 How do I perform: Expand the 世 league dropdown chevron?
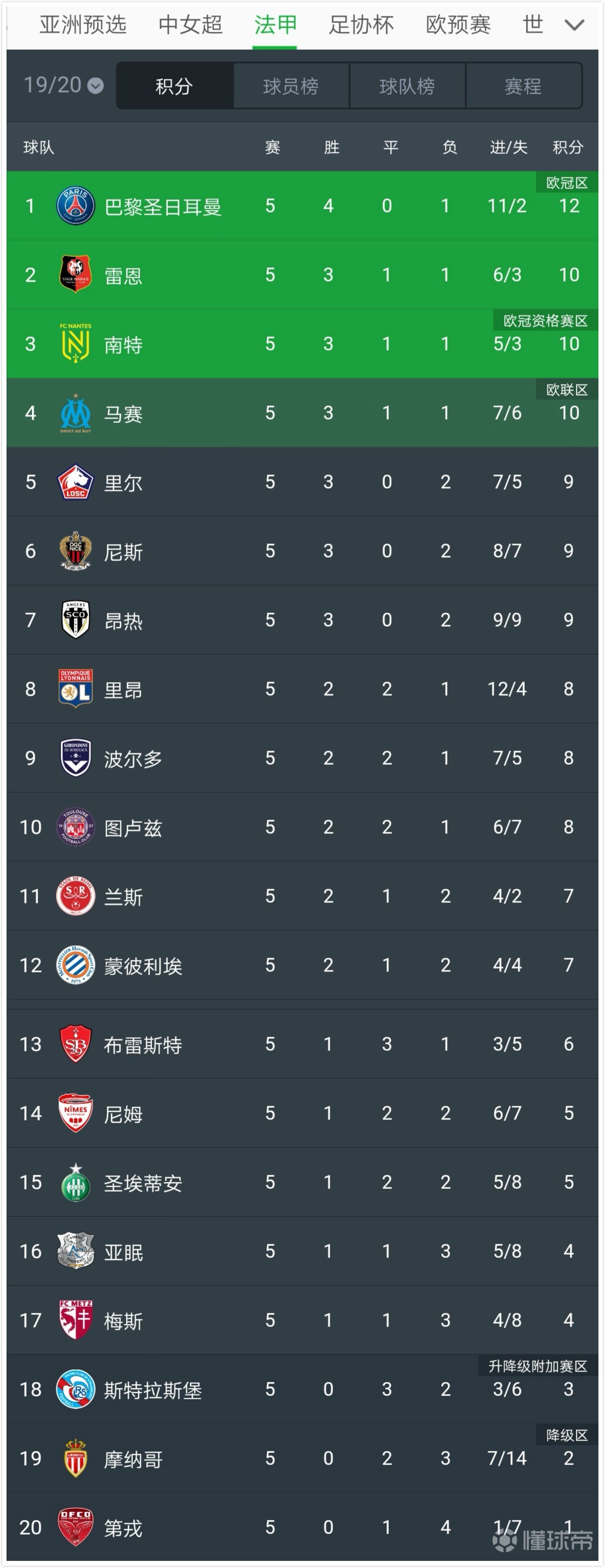tap(573, 24)
